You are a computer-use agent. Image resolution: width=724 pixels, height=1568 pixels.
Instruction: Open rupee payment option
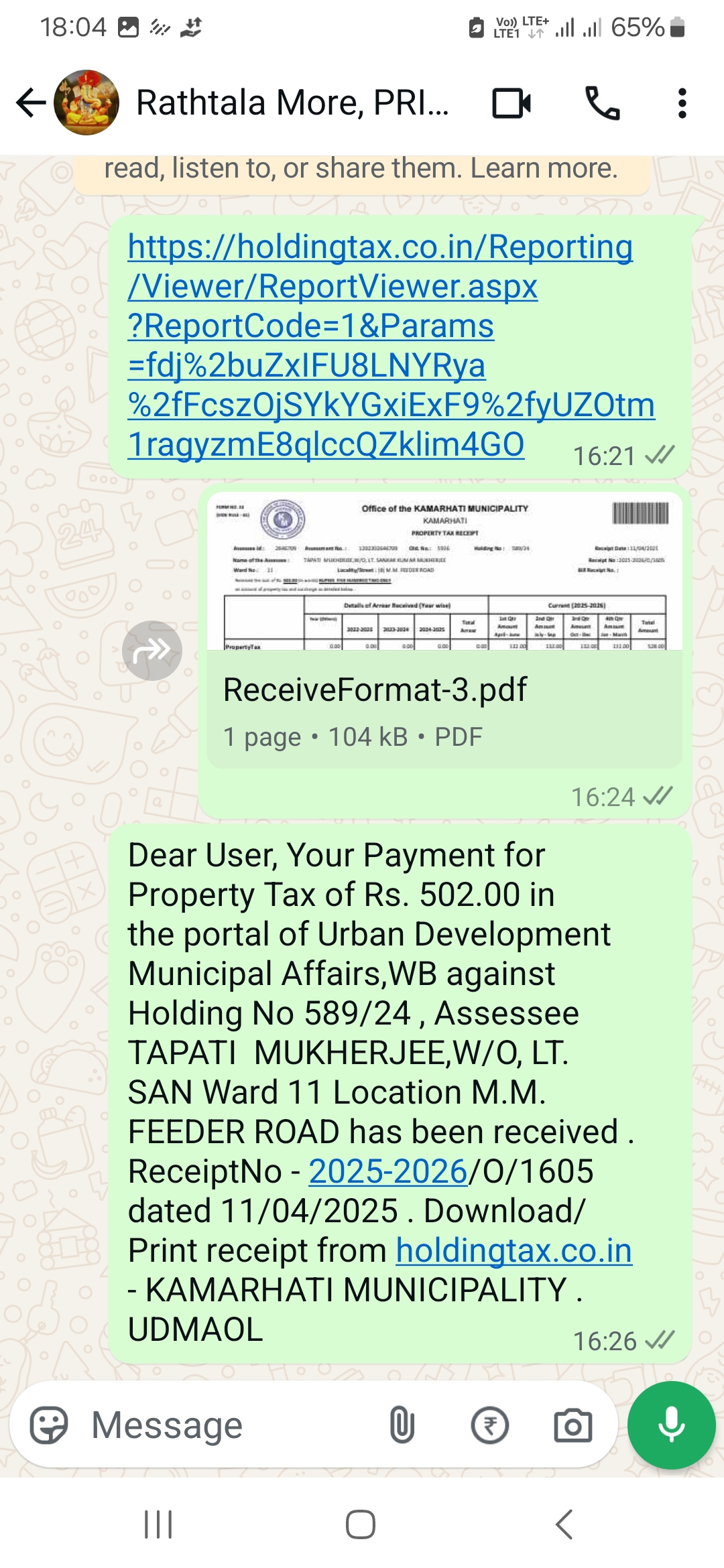[x=489, y=1425]
